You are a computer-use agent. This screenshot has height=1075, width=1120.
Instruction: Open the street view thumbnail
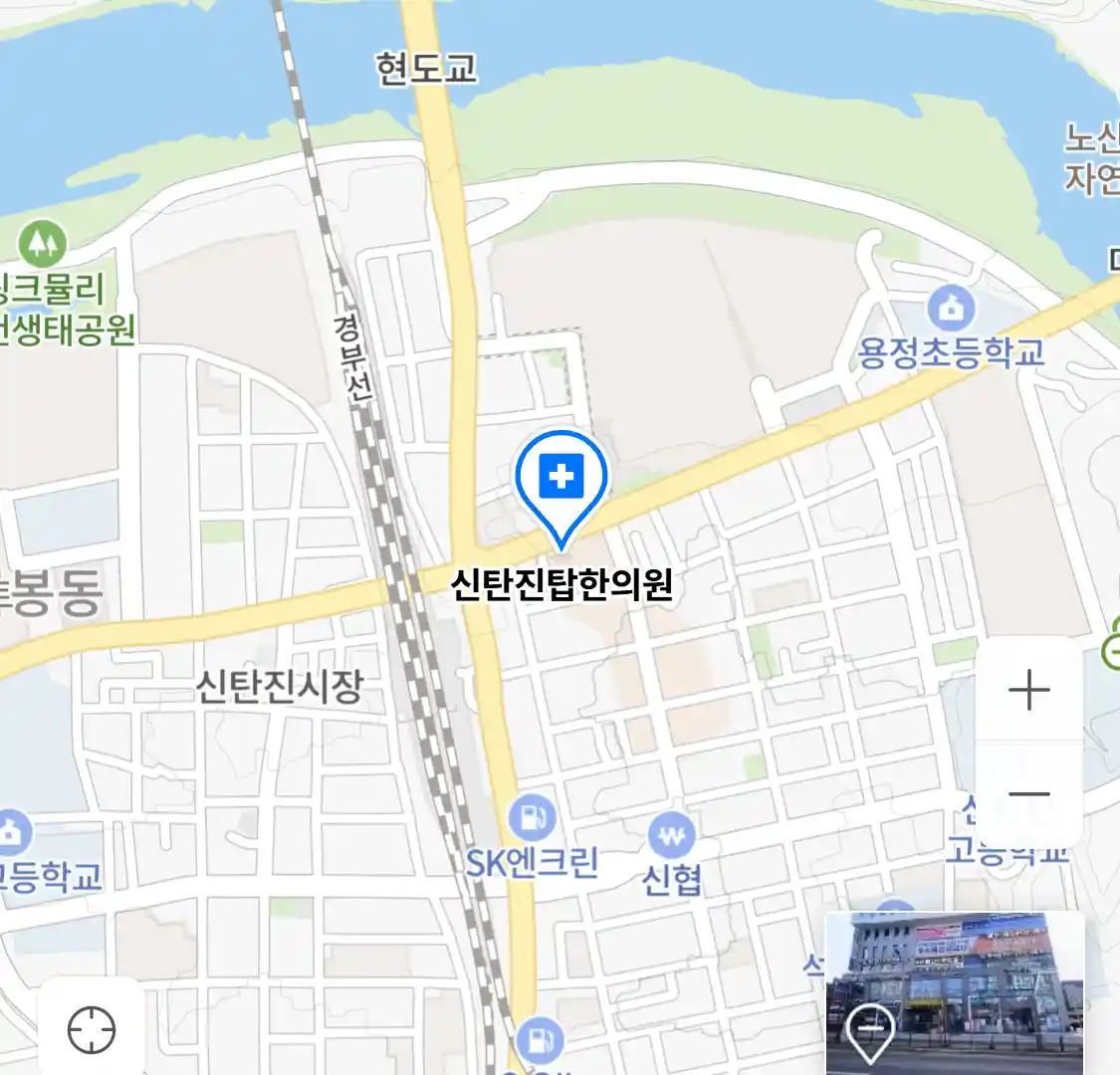pyautogui.click(x=954, y=991)
